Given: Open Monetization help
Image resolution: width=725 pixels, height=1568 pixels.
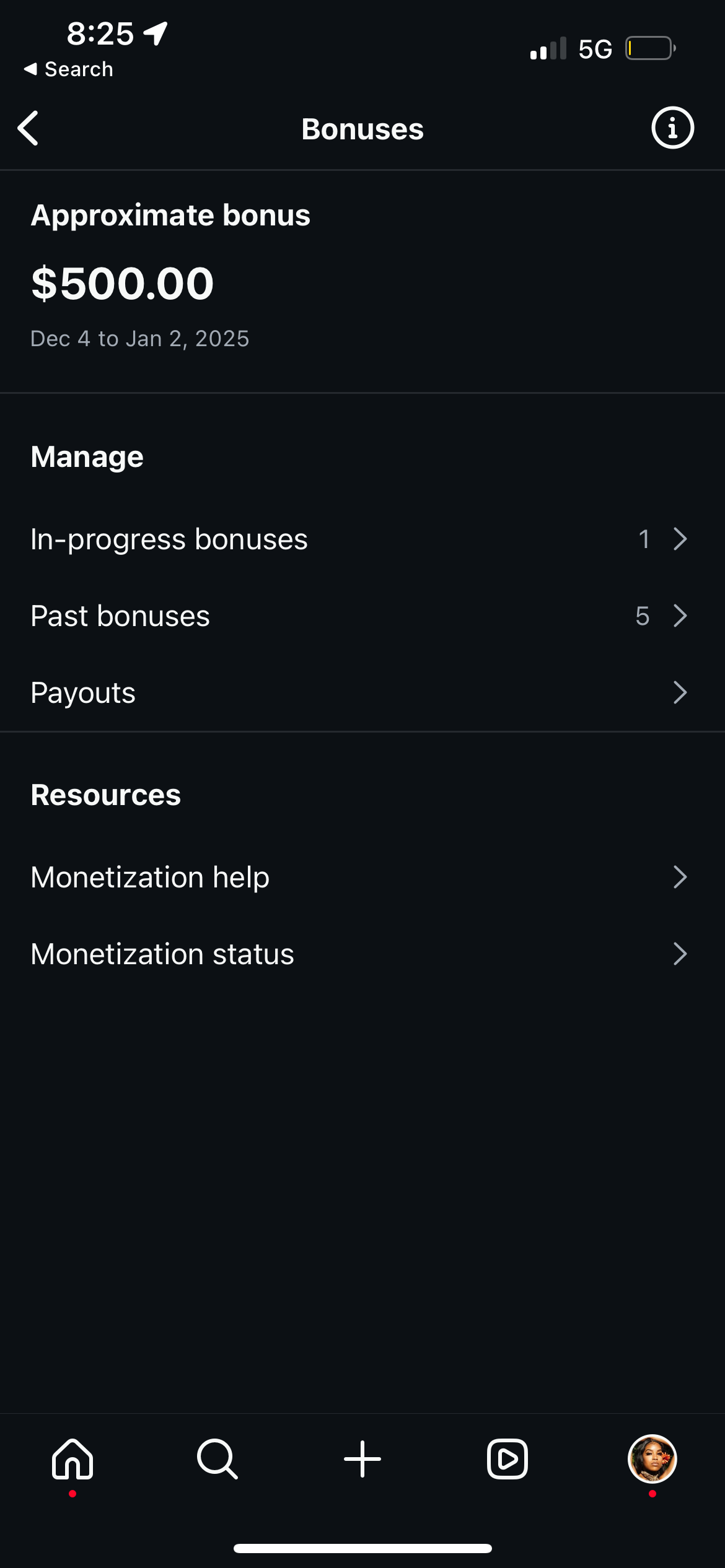Looking at the screenshot, I should click(362, 877).
